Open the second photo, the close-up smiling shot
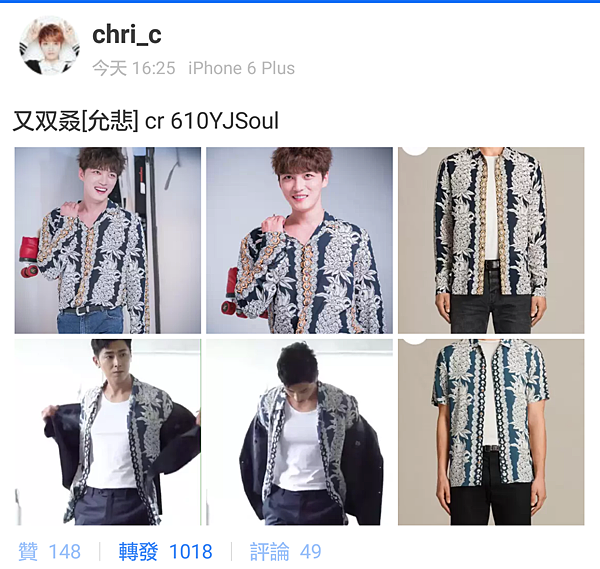The width and height of the screenshot is (600, 569). pos(299,240)
